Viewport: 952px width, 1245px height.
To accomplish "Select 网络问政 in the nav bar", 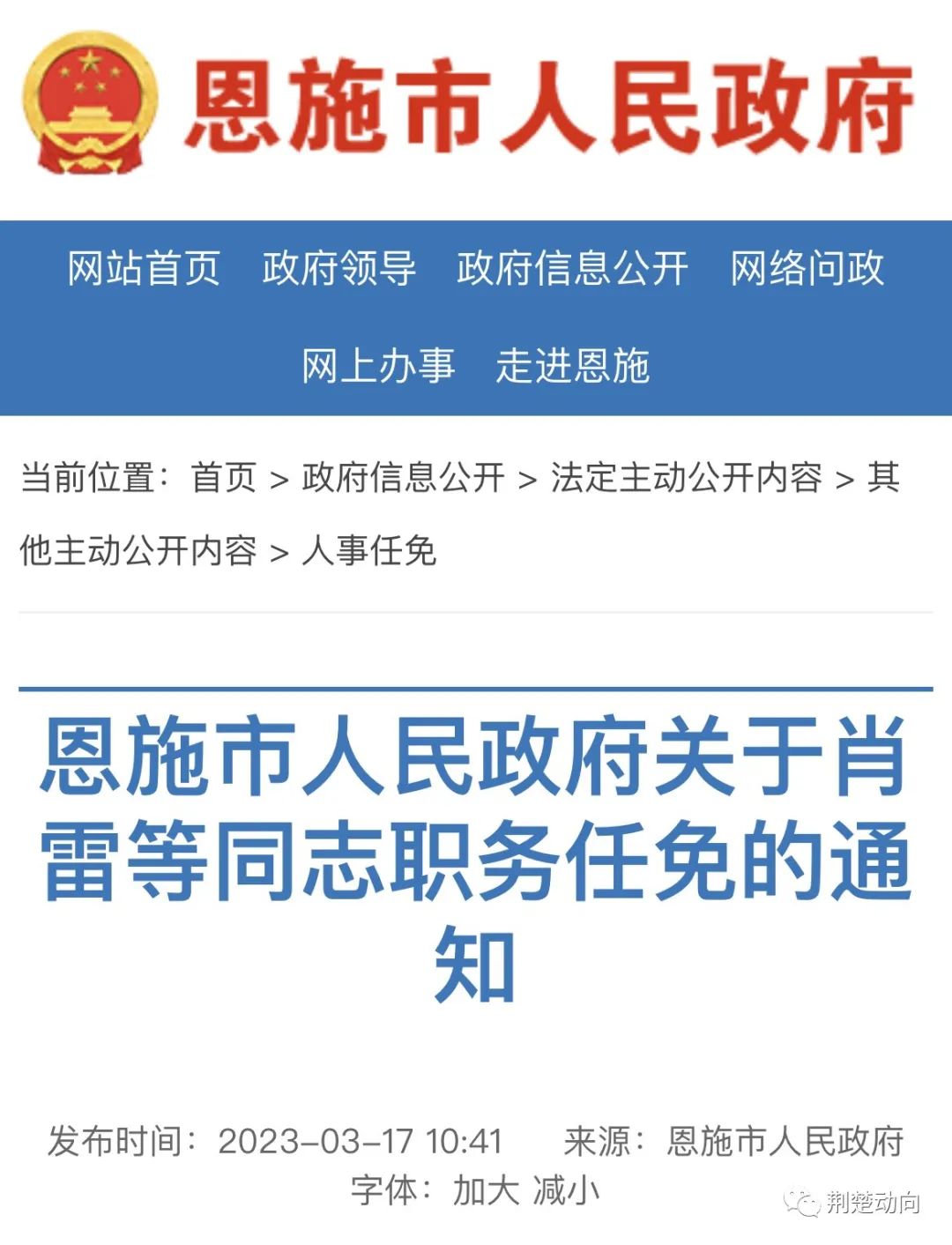I will (807, 268).
